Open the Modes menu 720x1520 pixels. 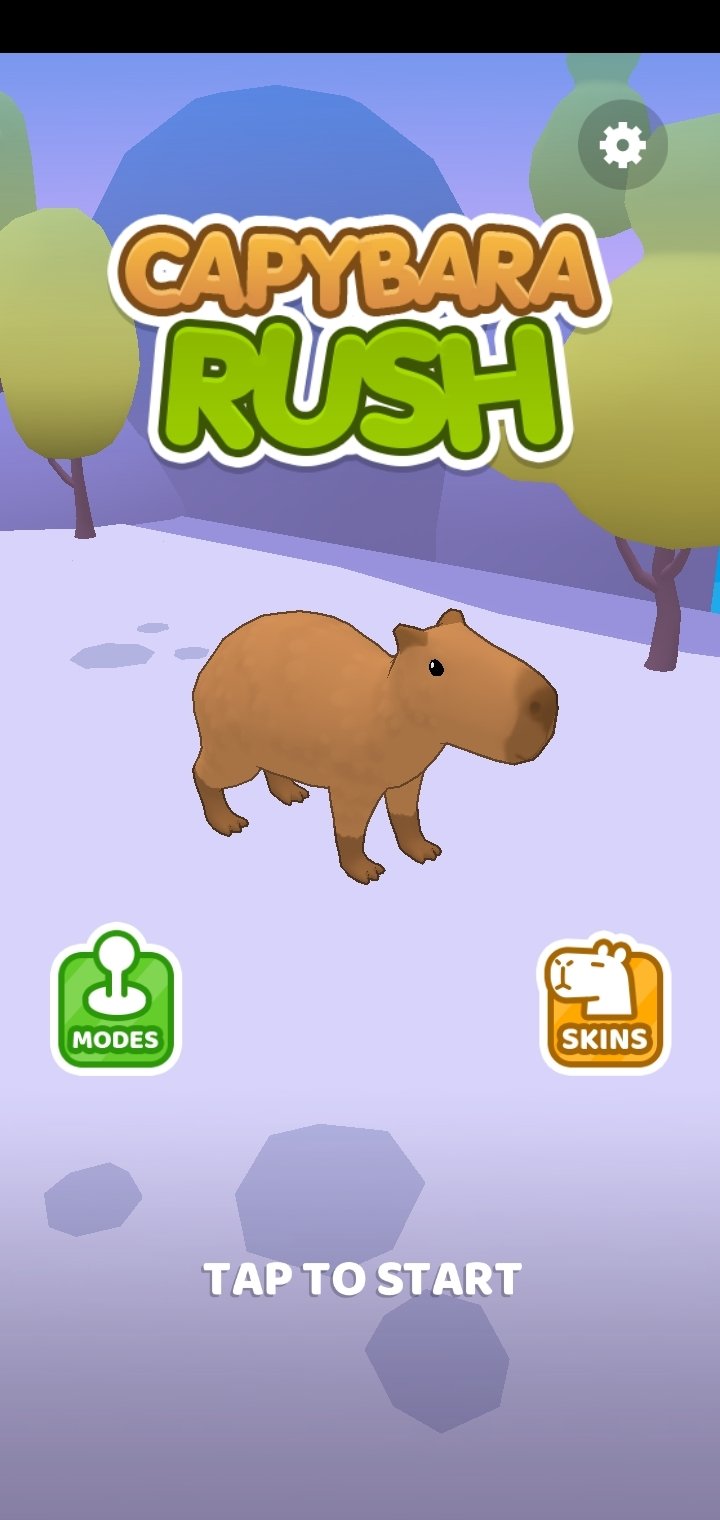pyautogui.click(x=116, y=998)
